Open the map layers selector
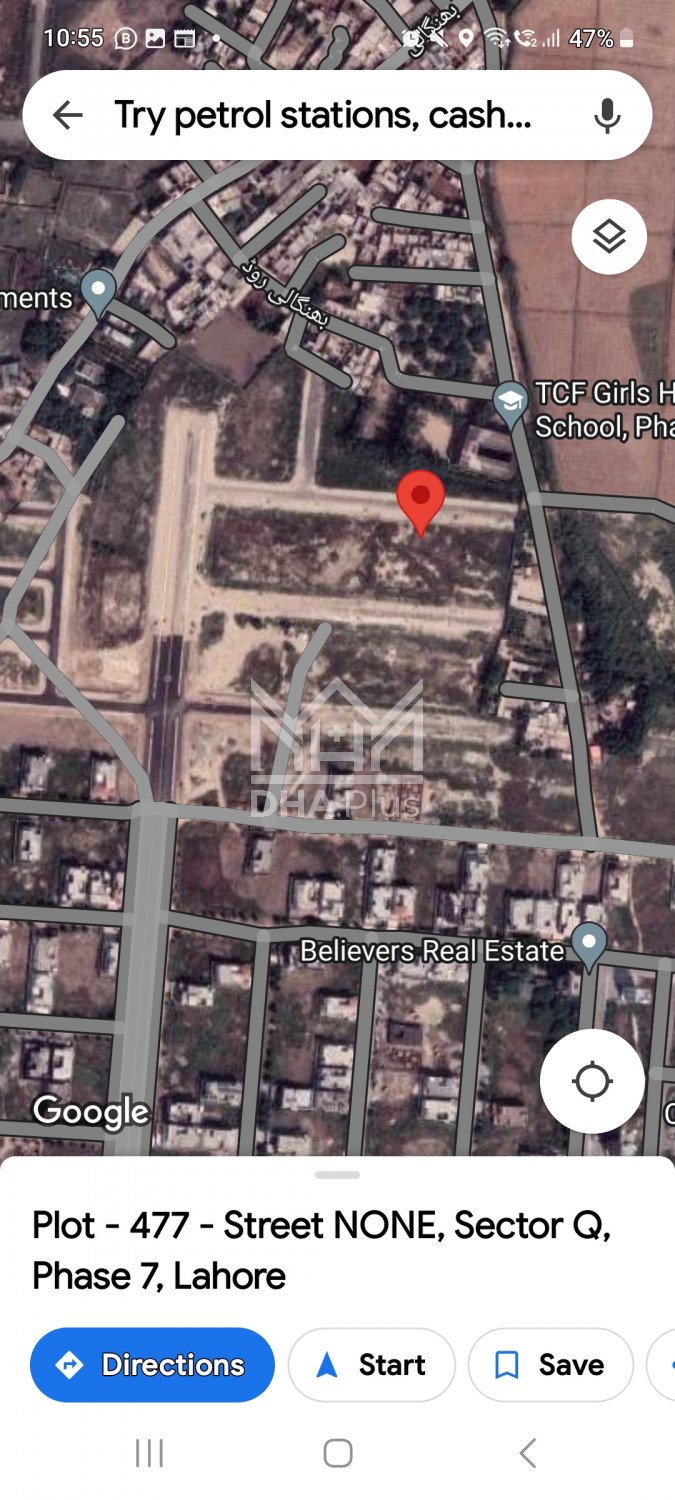 pyautogui.click(x=609, y=238)
